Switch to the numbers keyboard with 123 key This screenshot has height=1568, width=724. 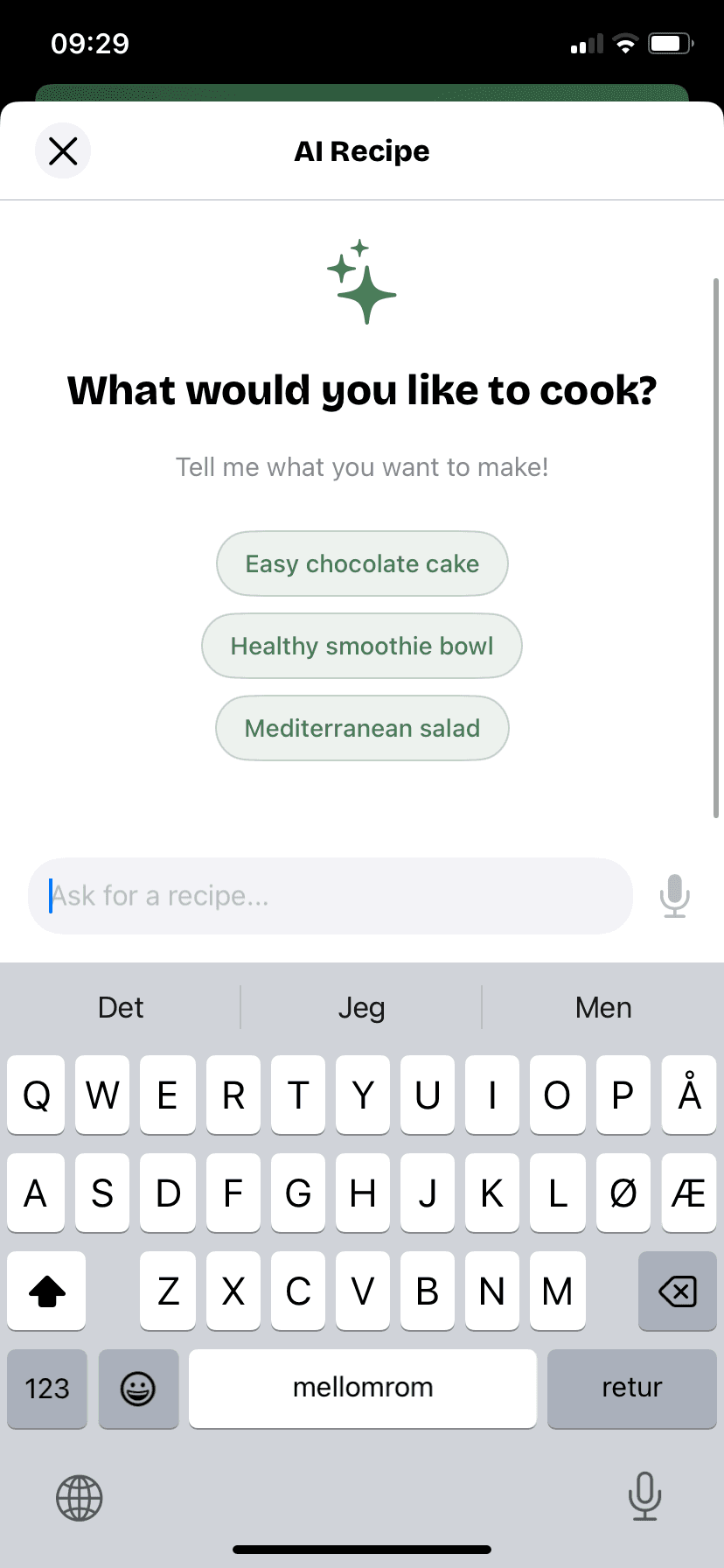(46, 1389)
